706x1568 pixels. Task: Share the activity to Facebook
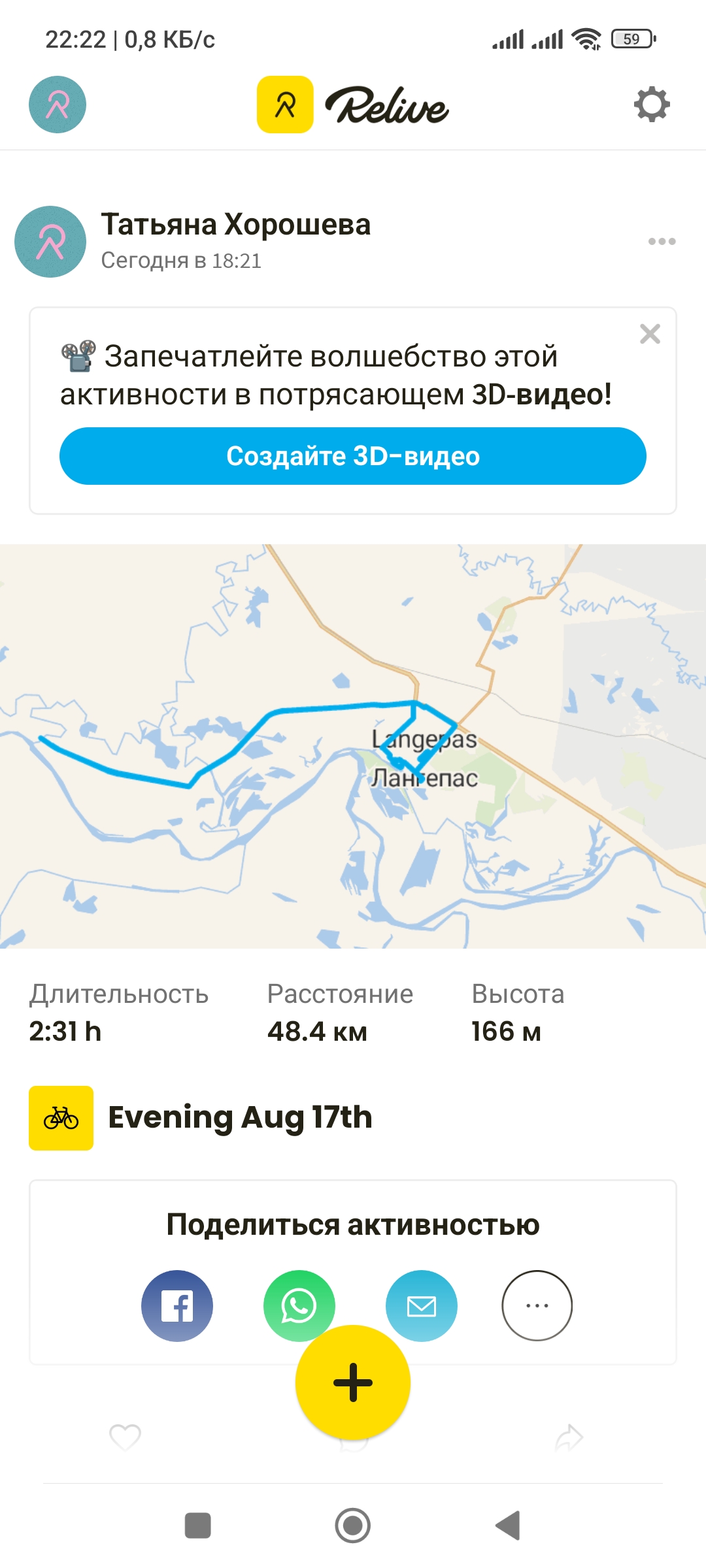click(177, 1306)
